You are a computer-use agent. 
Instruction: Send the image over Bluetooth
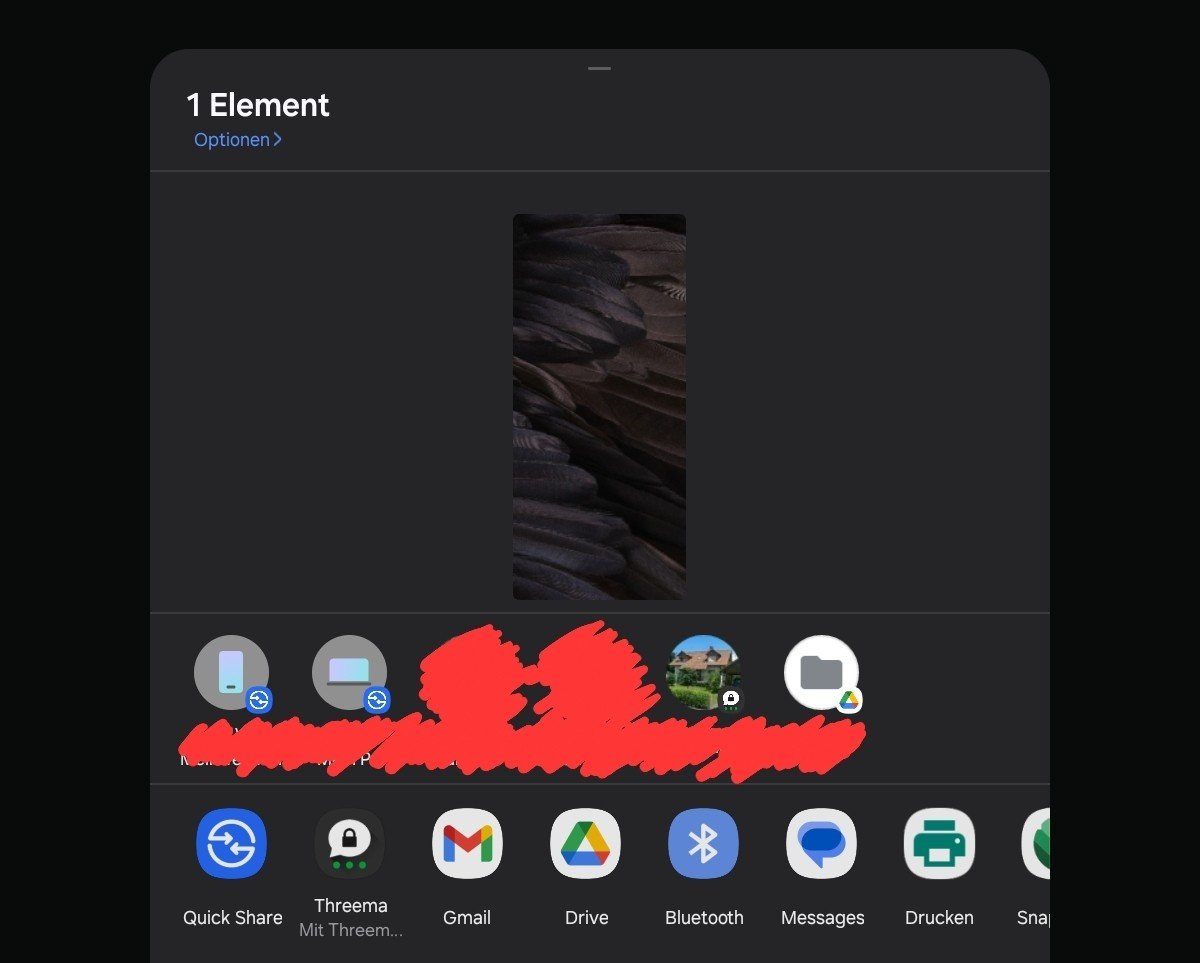click(704, 845)
